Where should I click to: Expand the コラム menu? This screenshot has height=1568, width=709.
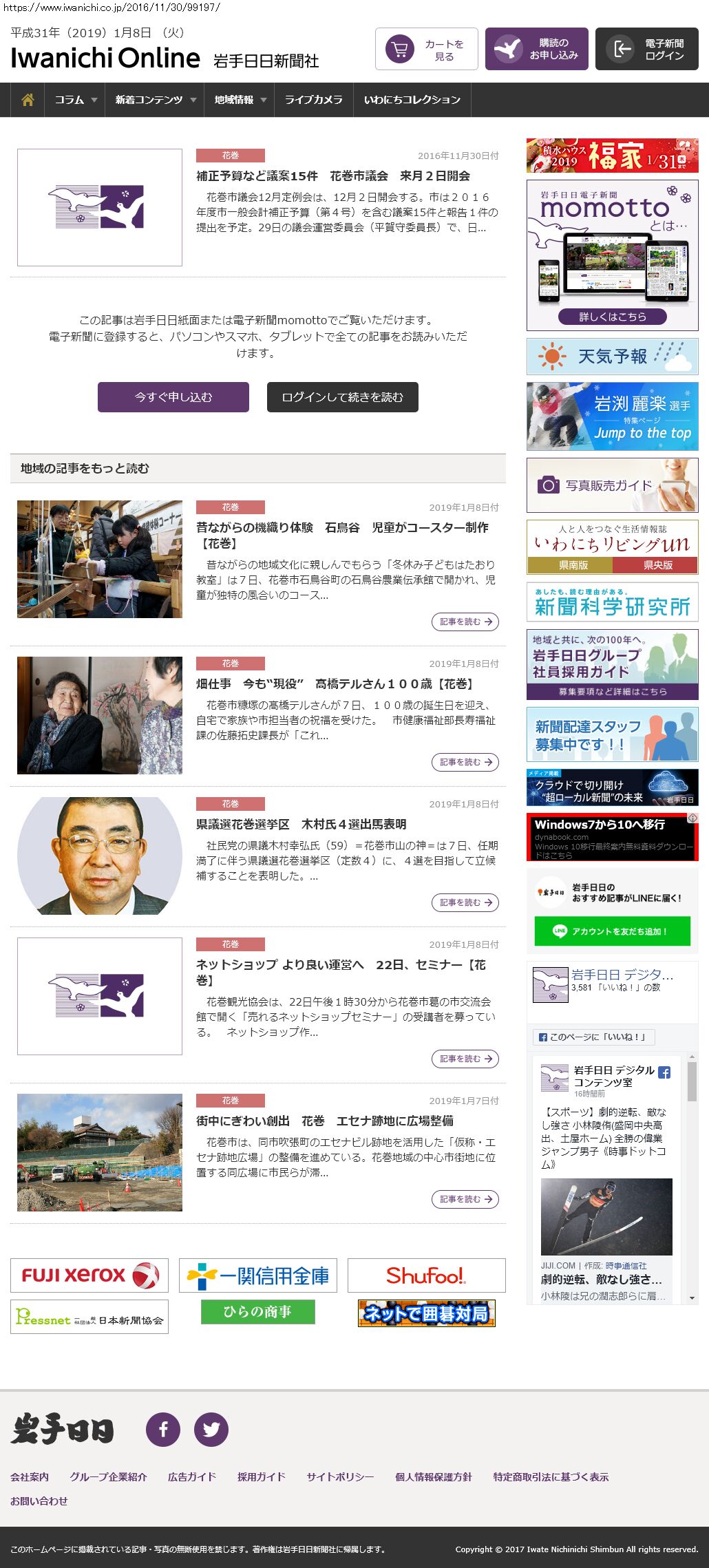(x=75, y=100)
